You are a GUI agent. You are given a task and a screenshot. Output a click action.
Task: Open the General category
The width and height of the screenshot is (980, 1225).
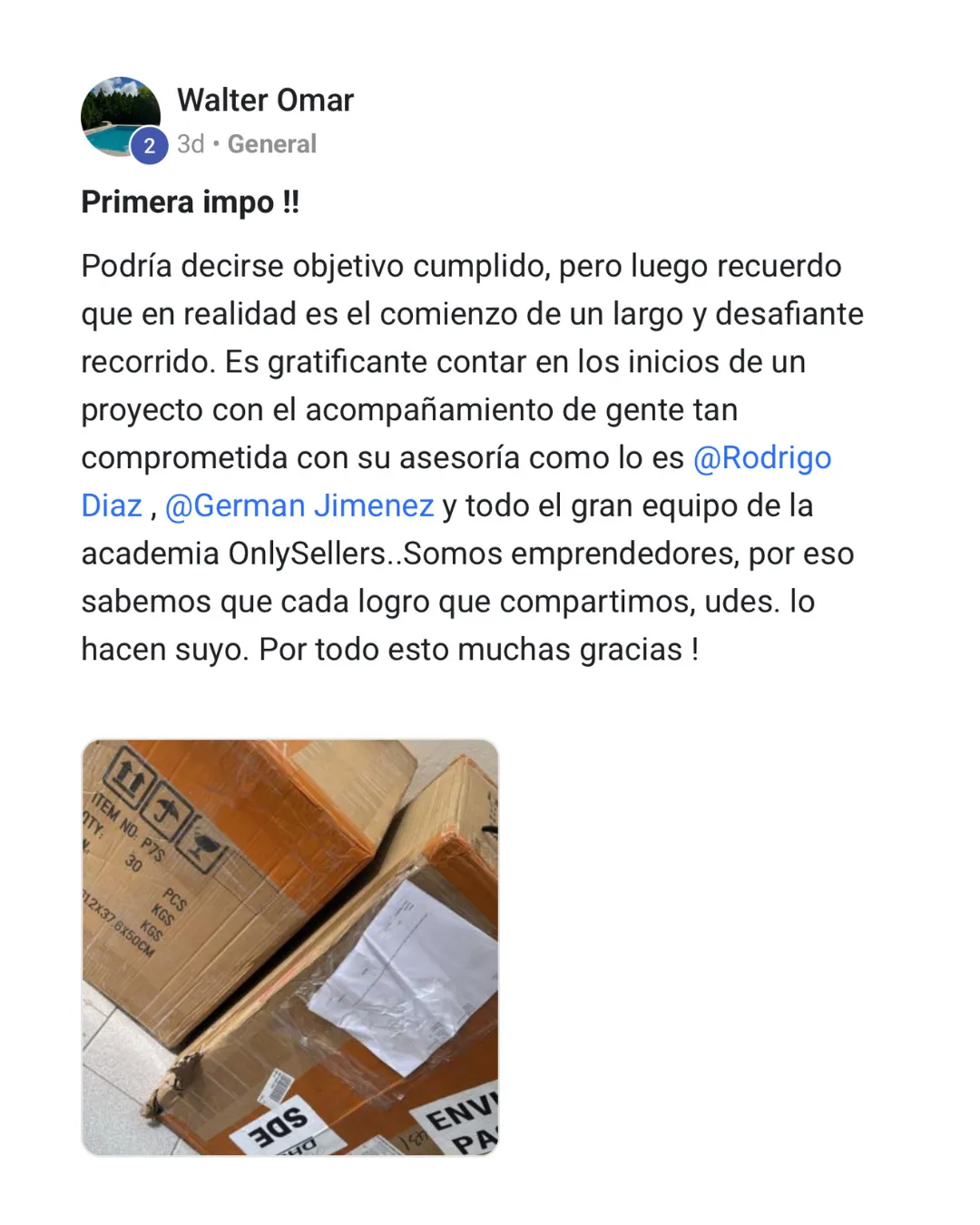tap(271, 144)
